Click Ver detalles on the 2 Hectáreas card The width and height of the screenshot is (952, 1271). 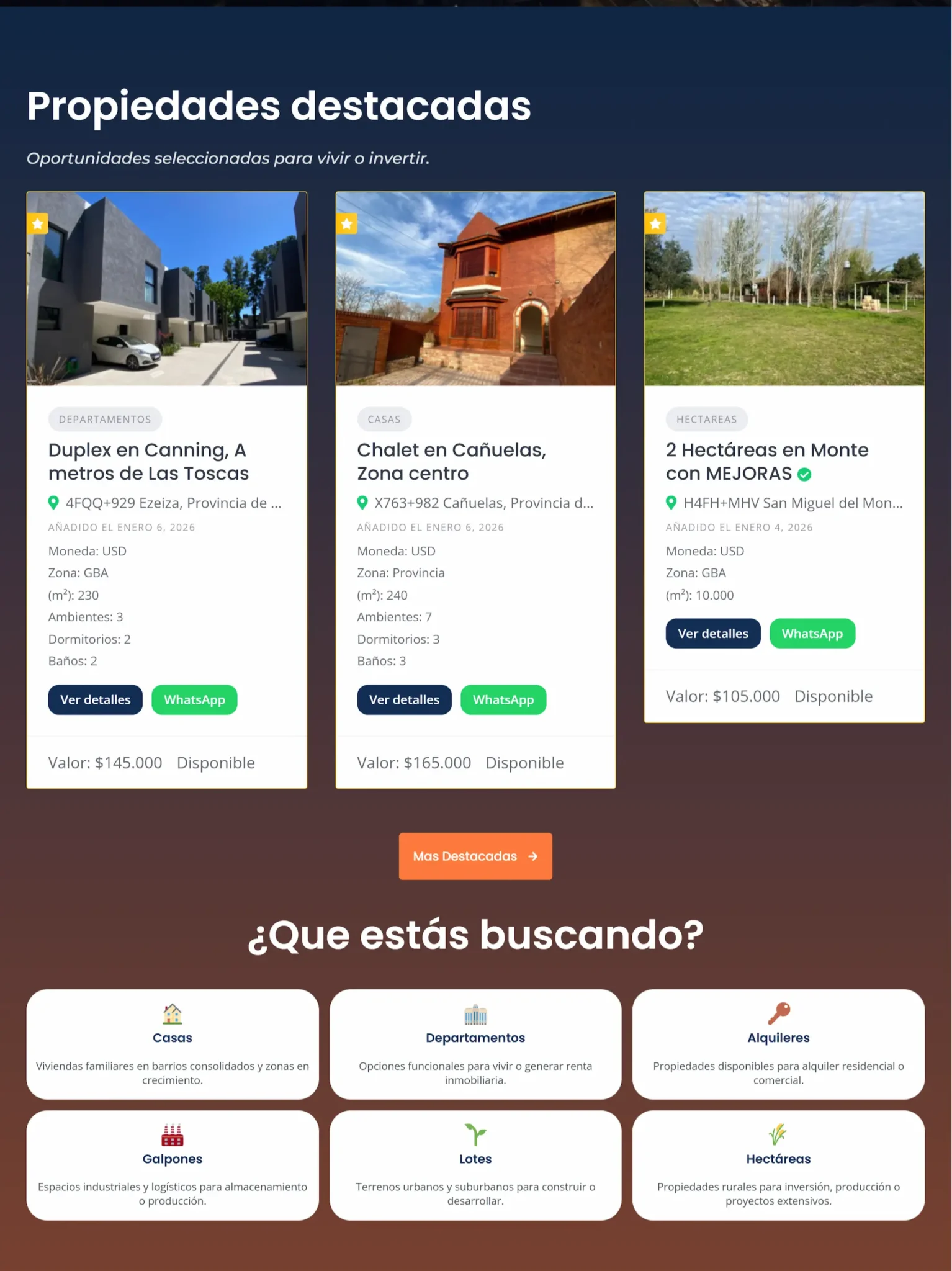[x=712, y=633]
